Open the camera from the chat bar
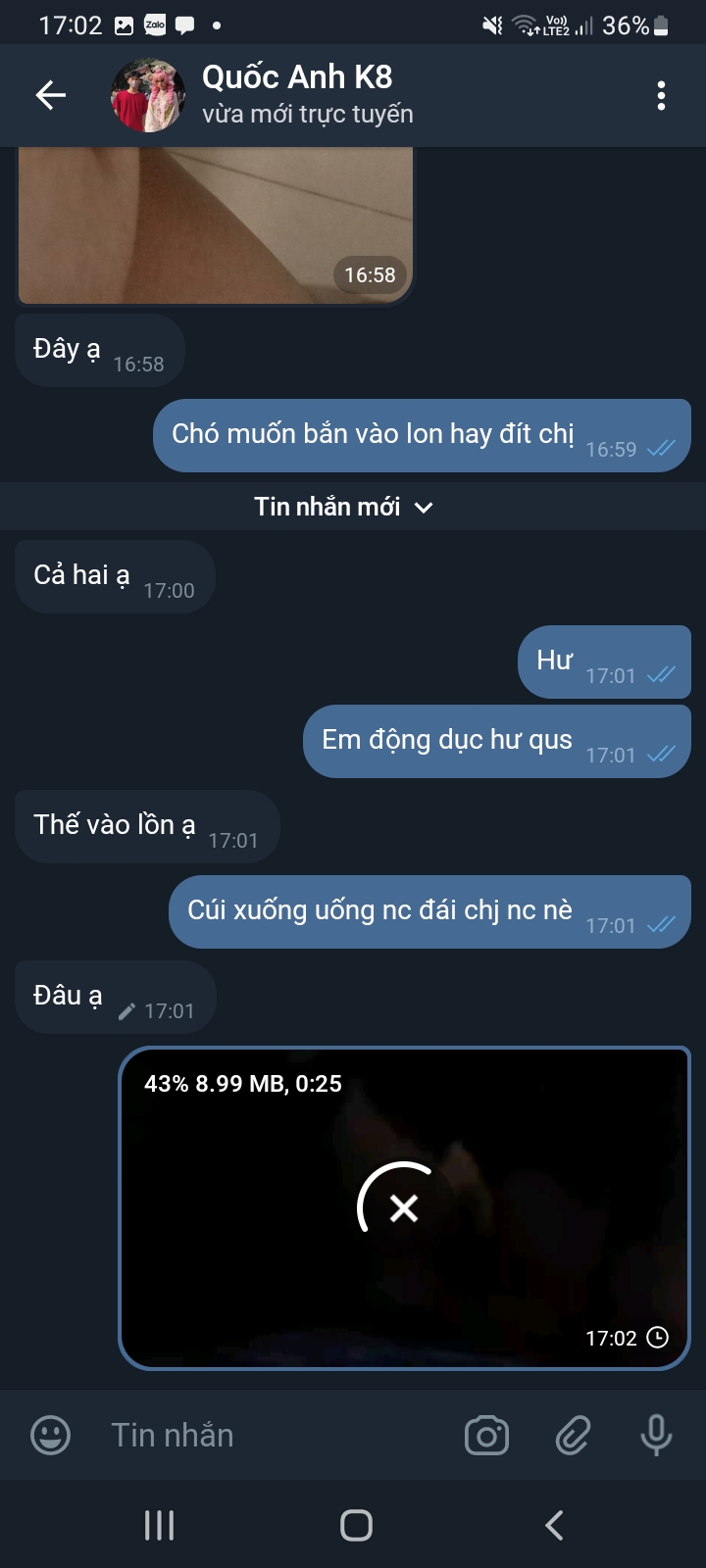The image size is (706, 1568). [x=486, y=1436]
